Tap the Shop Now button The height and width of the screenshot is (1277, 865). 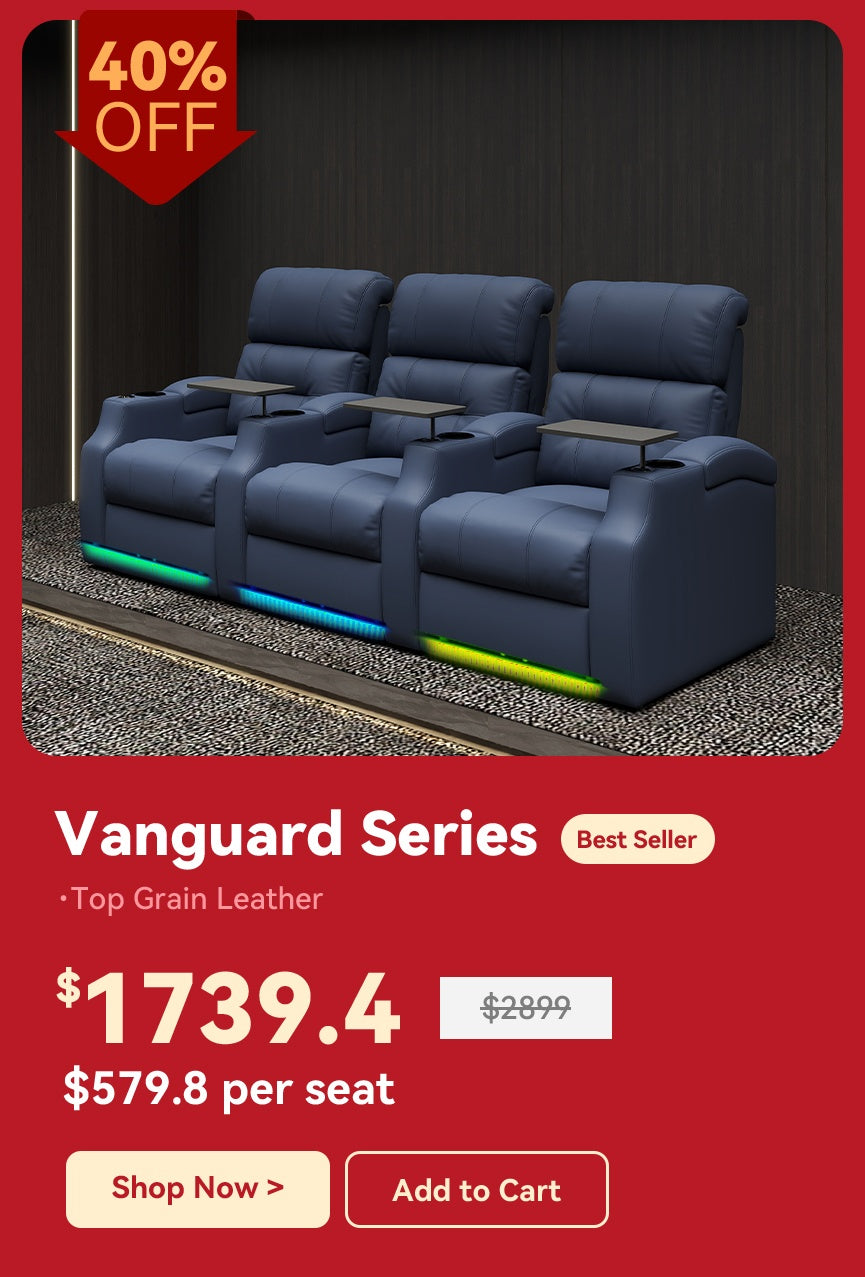point(197,1188)
